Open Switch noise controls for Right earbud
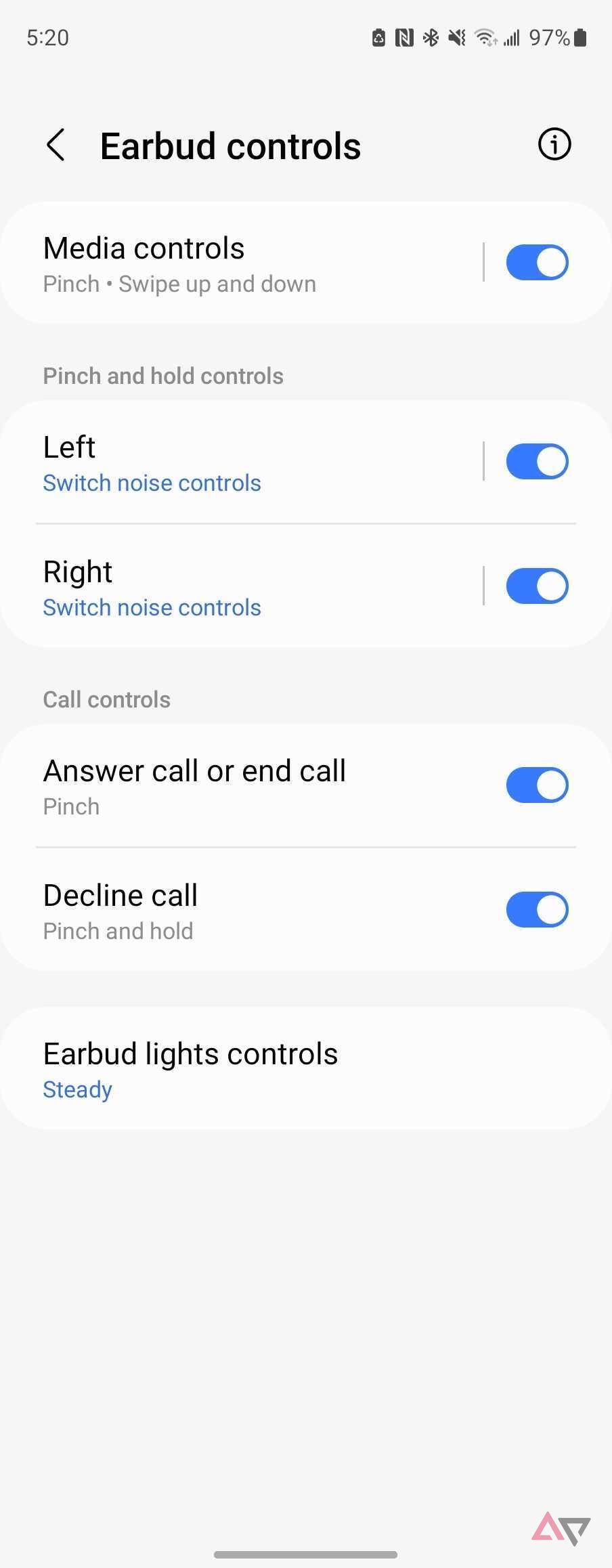Screen dimensions: 612x1568 click(x=152, y=607)
